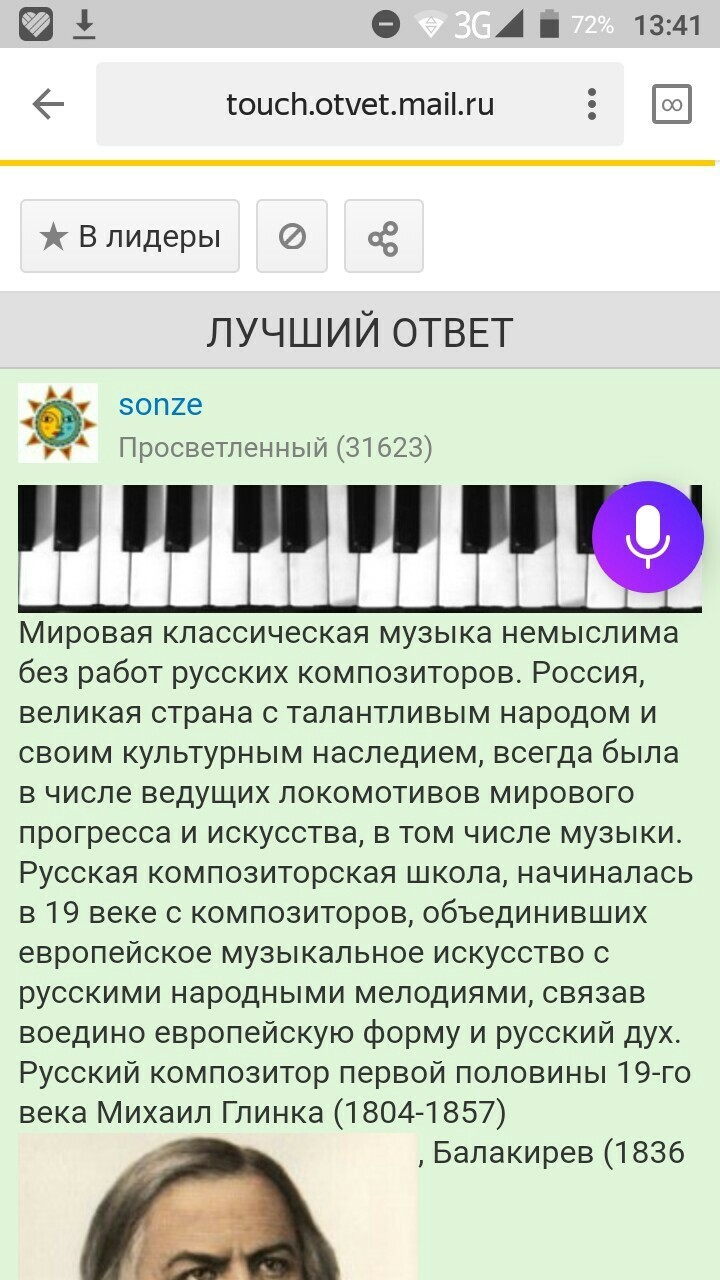Tap the crossed-circle report button
720x1280 pixels.
[292, 237]
